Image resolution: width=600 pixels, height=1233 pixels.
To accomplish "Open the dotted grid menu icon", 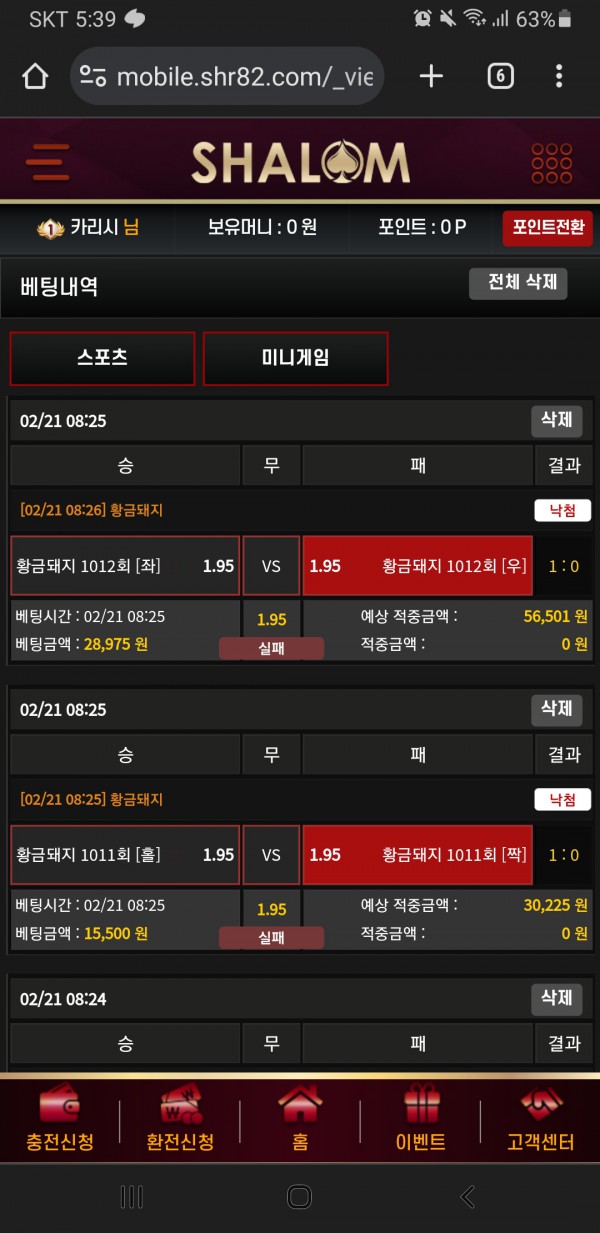I will point(551,162).
